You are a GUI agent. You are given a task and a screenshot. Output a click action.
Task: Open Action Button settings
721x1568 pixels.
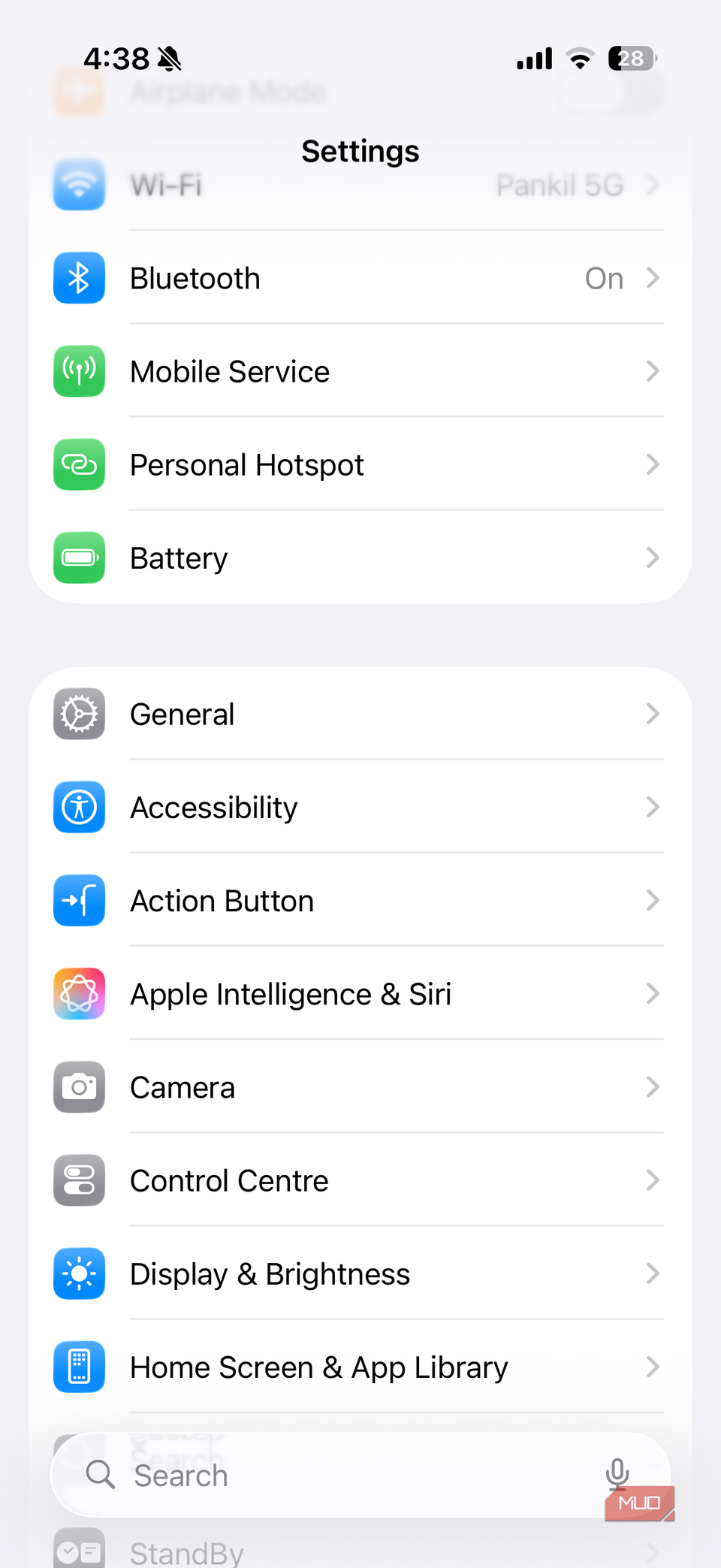[x=359, y=901]
